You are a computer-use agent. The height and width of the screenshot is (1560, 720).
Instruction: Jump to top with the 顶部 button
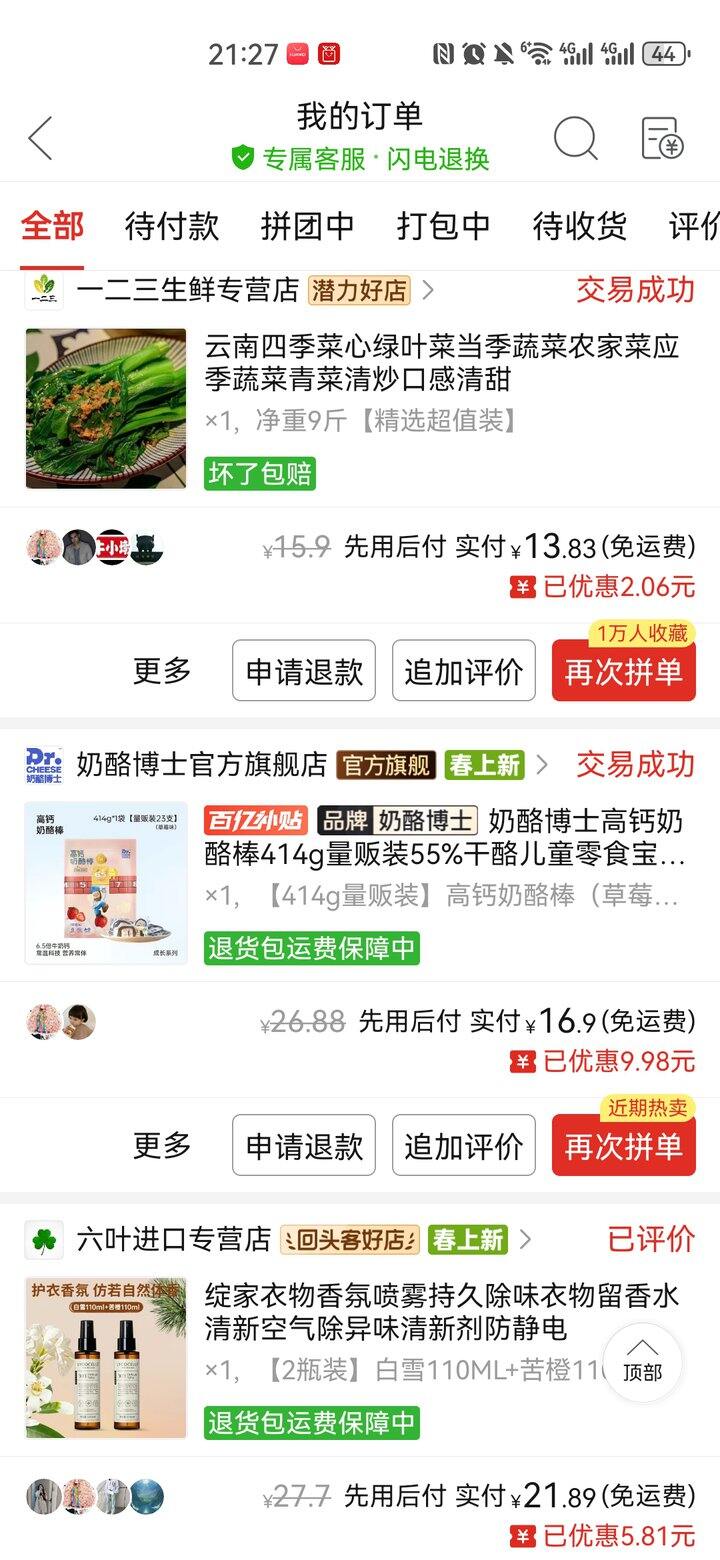[x=642, y=1362]
